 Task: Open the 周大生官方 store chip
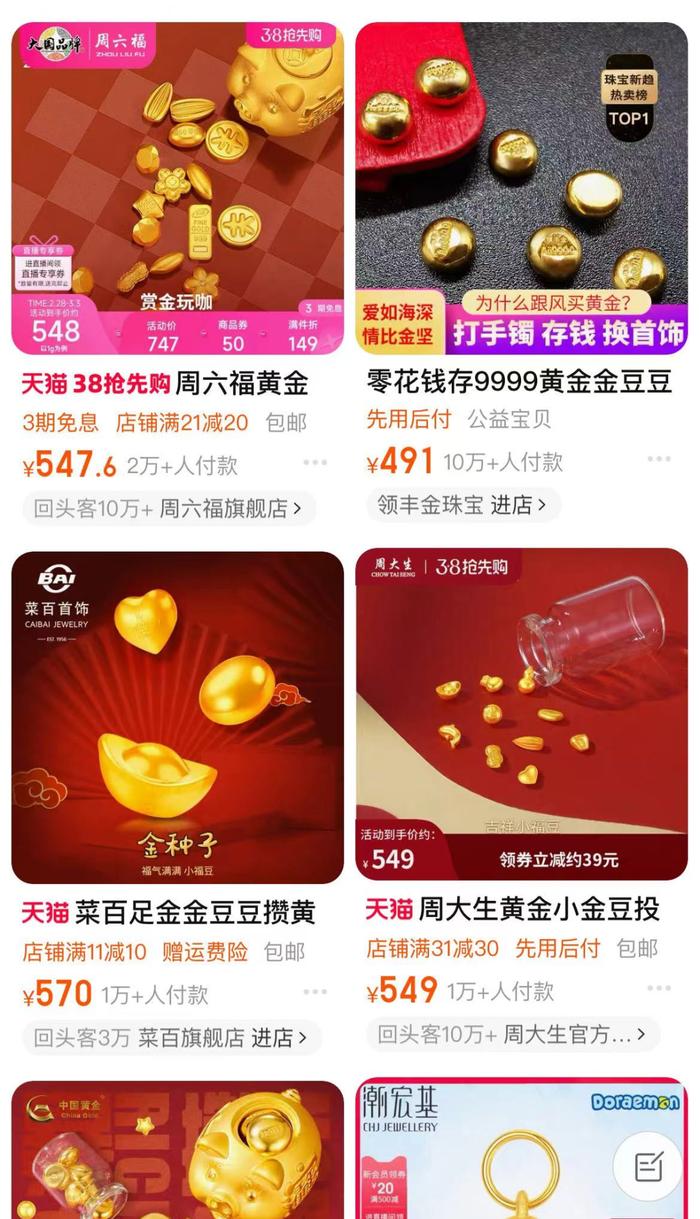[512, 1034]
